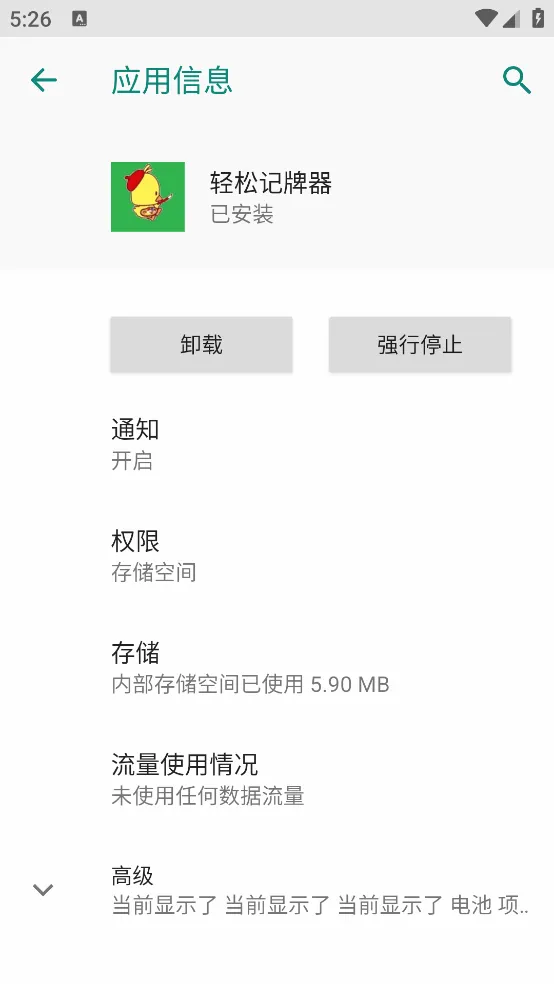Open the search icon in app bar
The image size is (554, 984).
(517, 80)
